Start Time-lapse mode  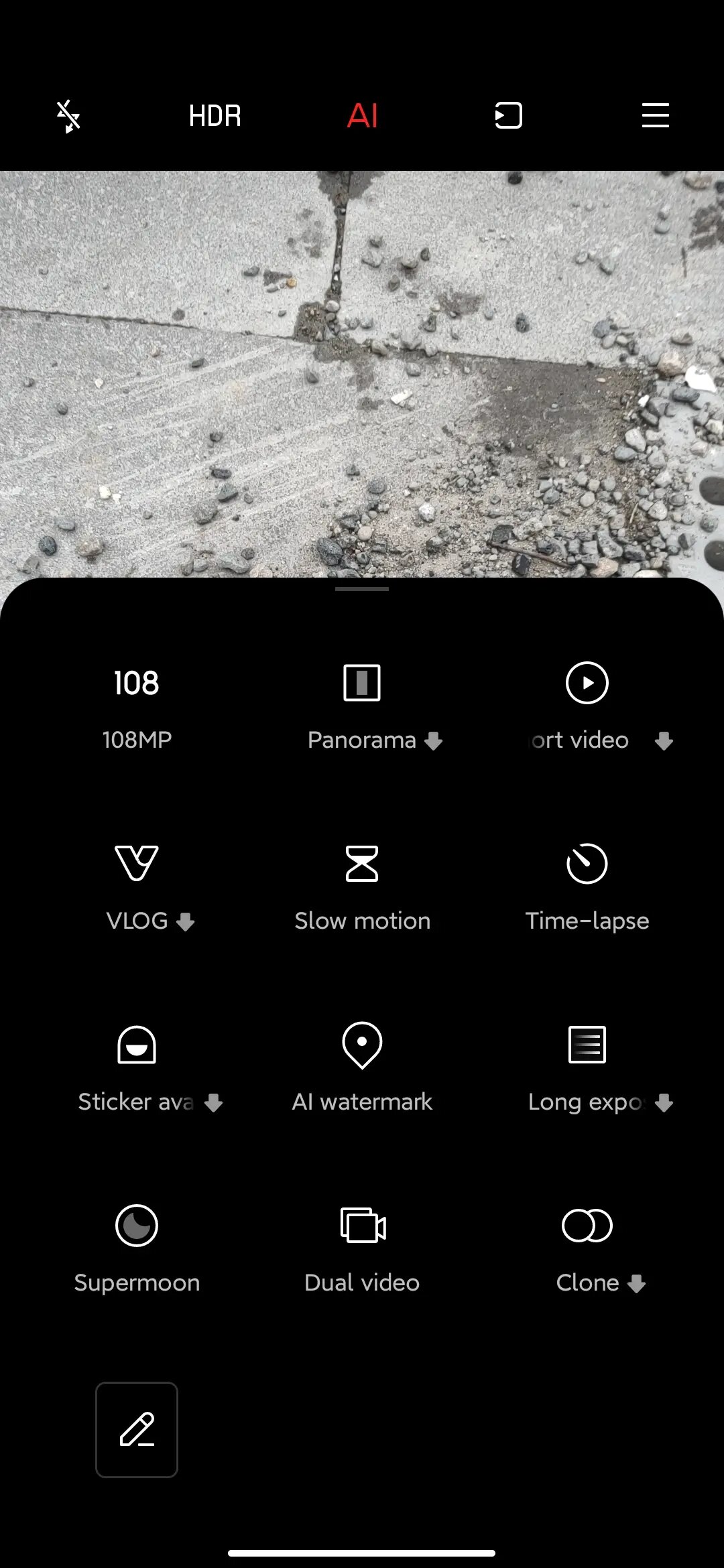pyautogui.click(x=587, y=889)
